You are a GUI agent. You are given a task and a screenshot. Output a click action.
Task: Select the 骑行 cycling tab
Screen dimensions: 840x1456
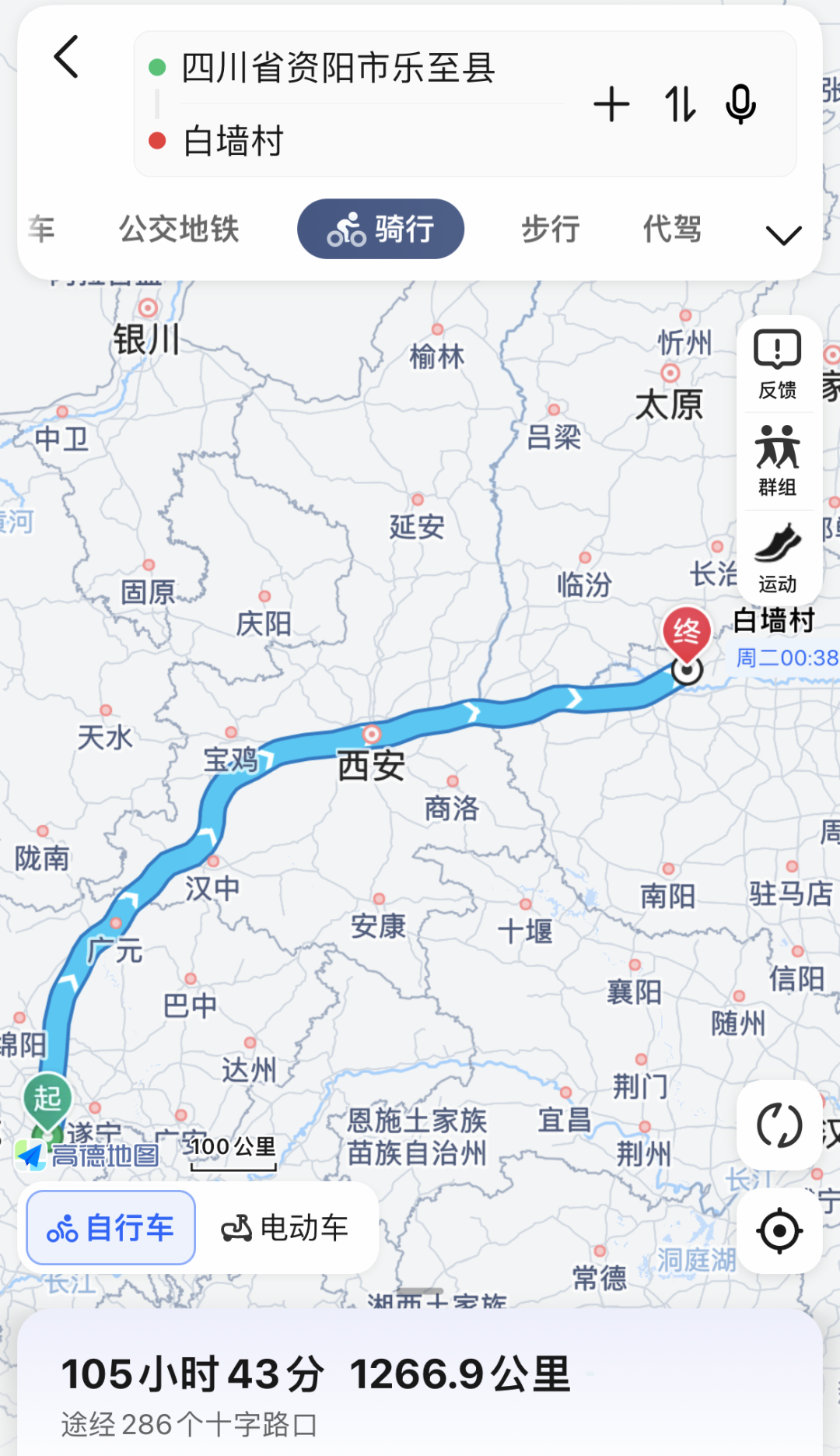[x=380, y=229]
